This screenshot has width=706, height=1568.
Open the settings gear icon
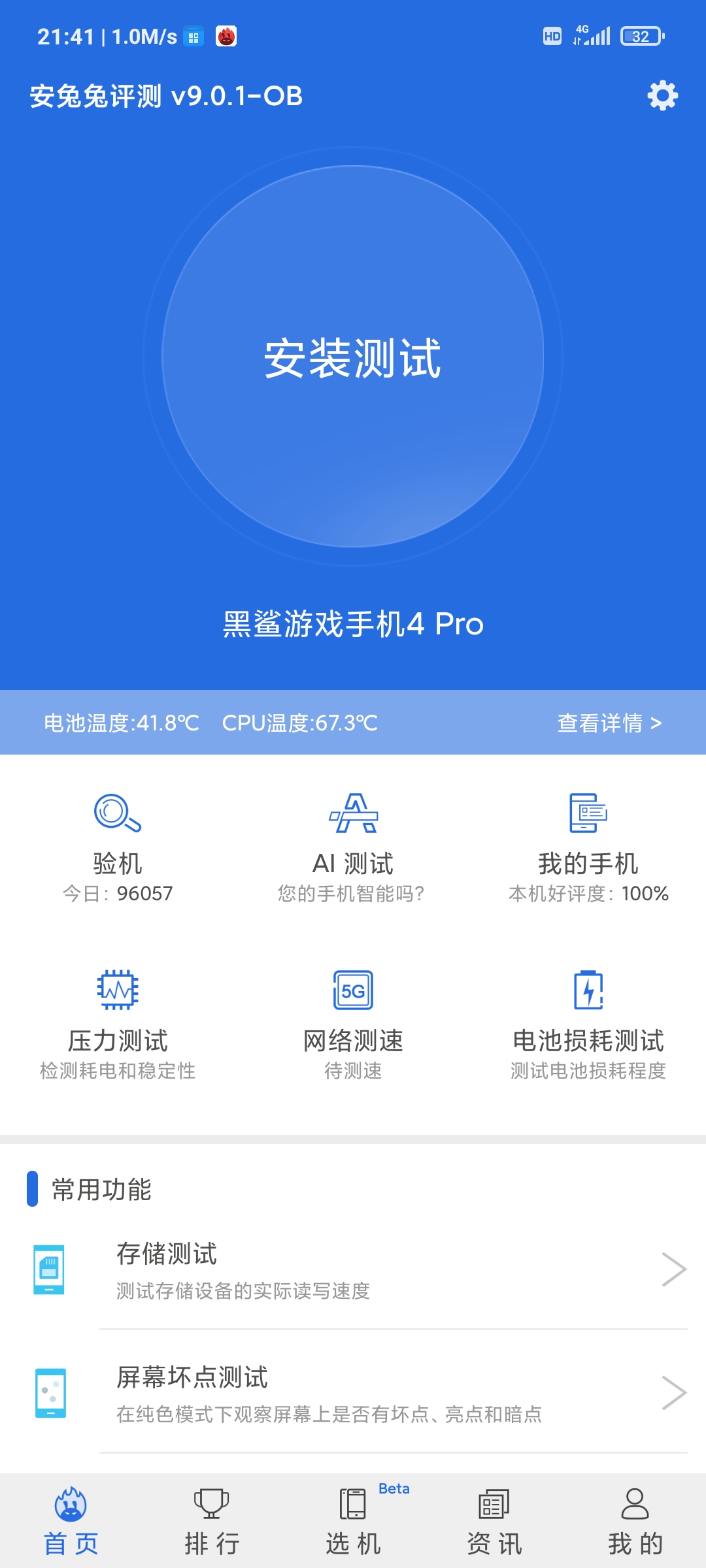[662, 96]
